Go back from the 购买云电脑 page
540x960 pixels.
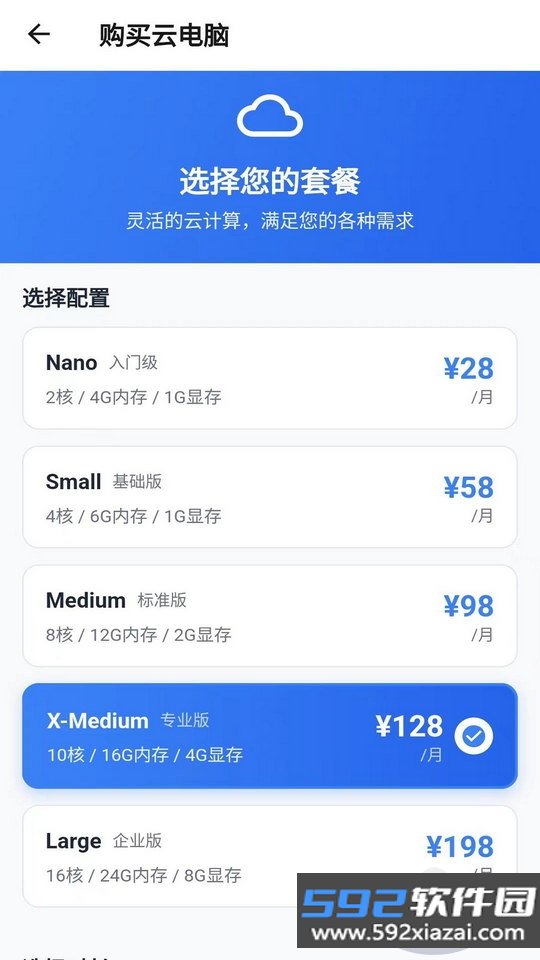coord(39,34)
